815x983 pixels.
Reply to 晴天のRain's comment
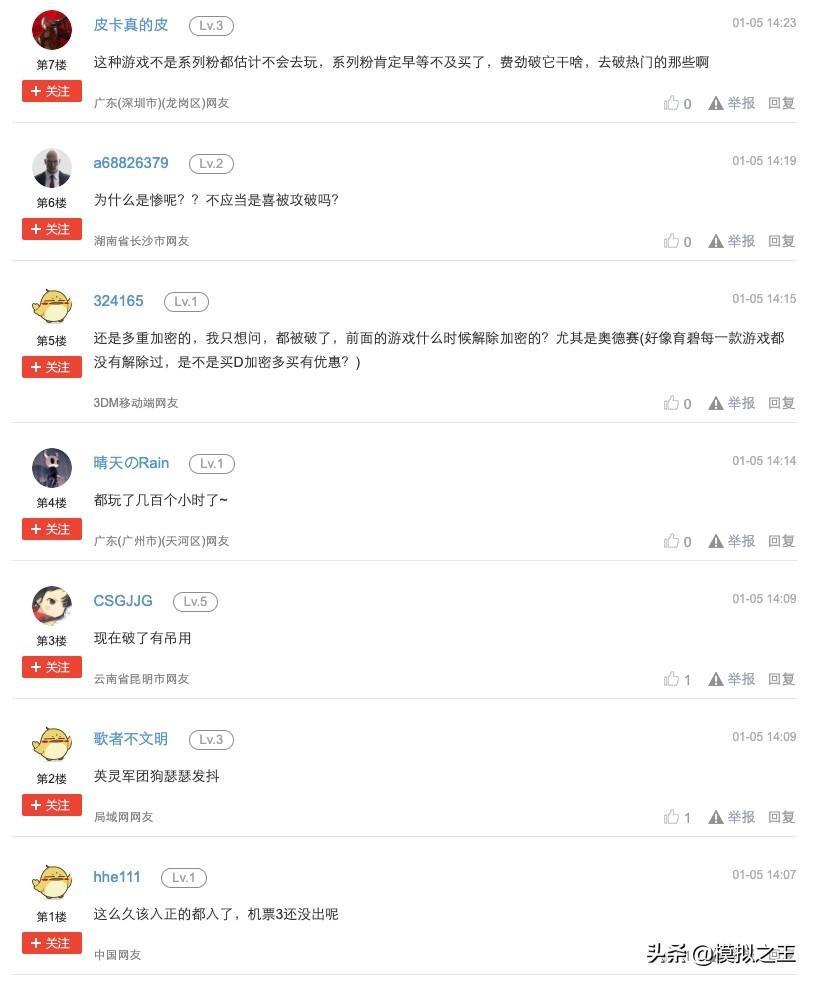click(781, 541)
